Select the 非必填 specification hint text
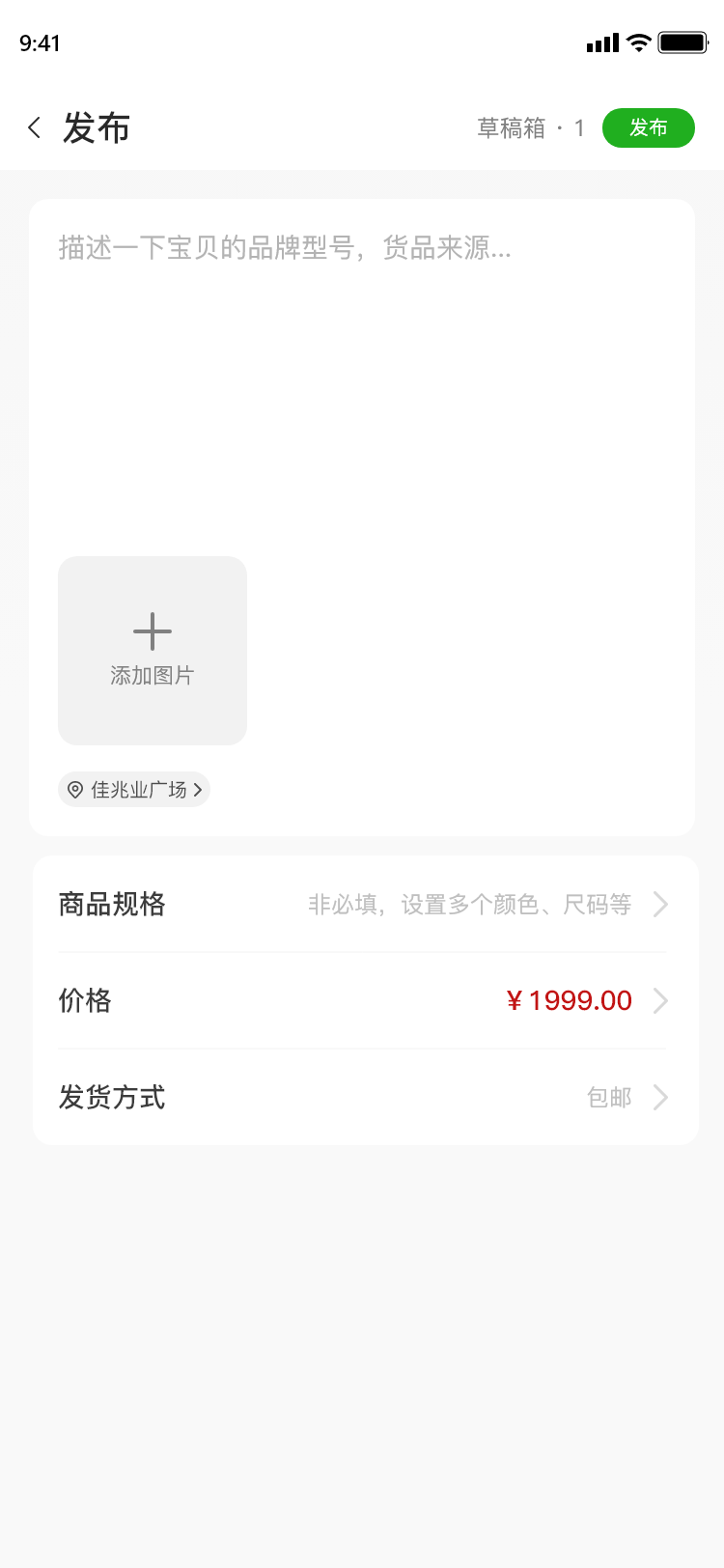The width and height of the screenshot is (724, 1568). coord(469,904)
